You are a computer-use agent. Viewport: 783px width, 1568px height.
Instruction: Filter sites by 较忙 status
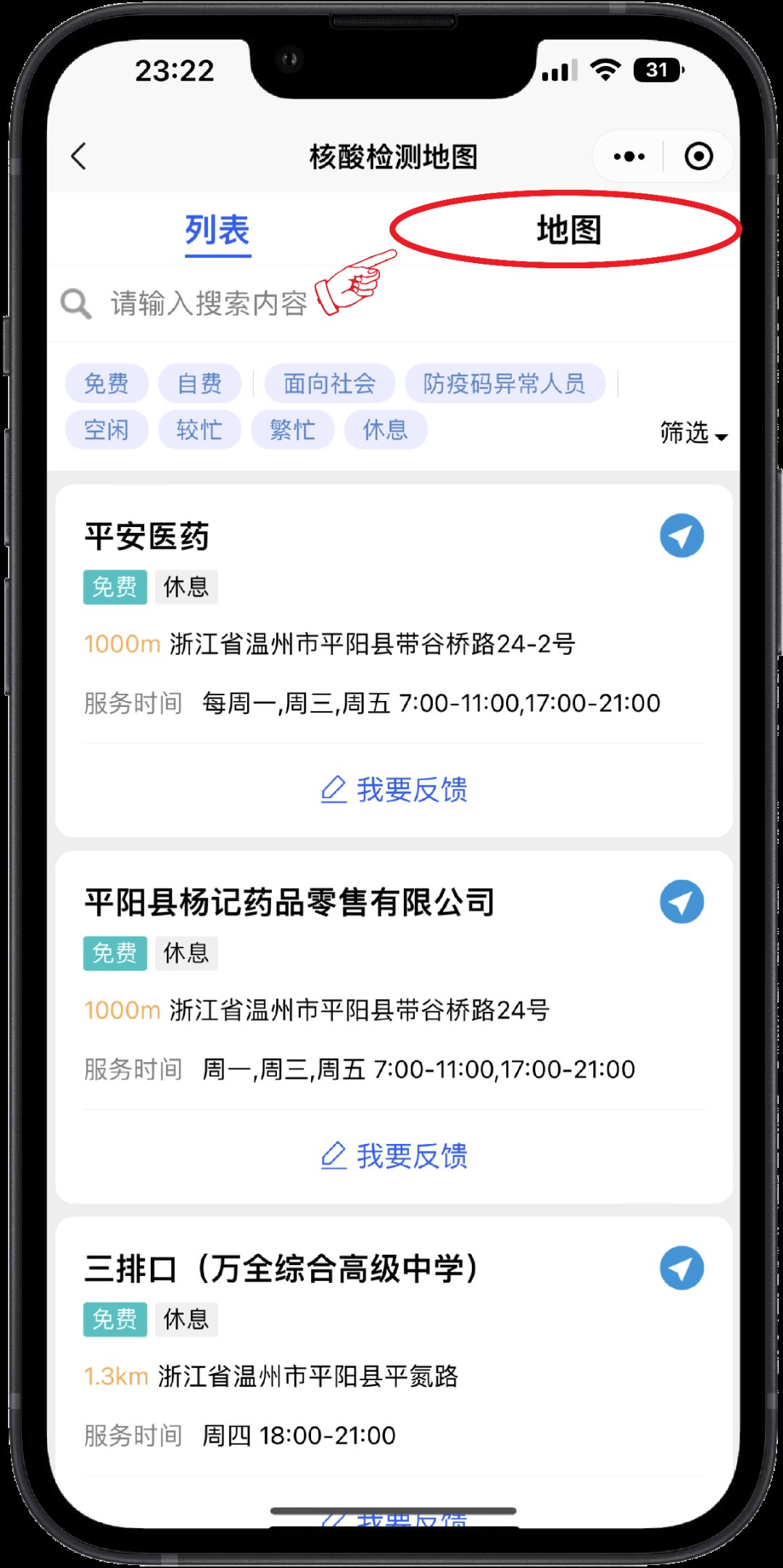pos(199,430)
